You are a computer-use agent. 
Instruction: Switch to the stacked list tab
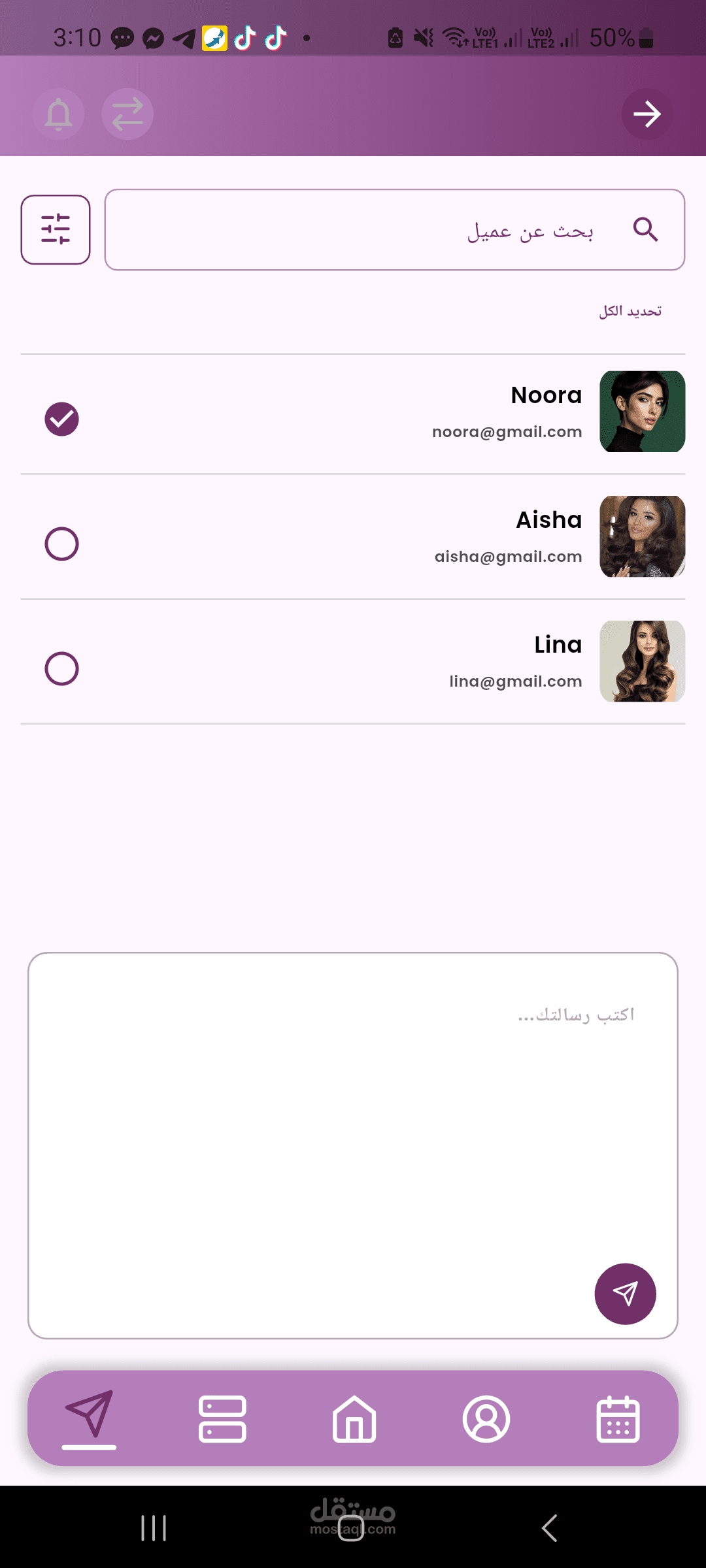(x=222, y=1419)
